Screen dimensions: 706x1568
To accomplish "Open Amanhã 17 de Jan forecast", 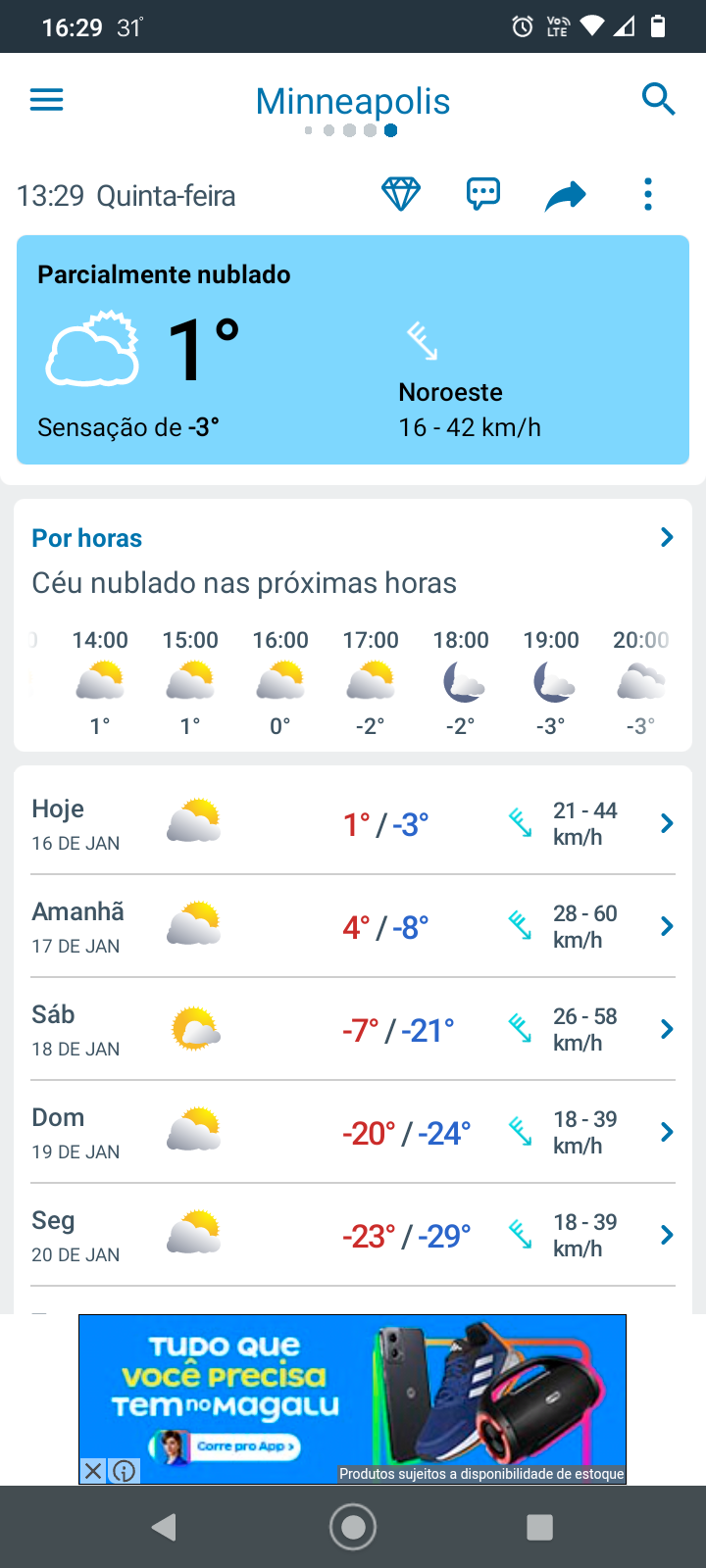I will (353, 927).
